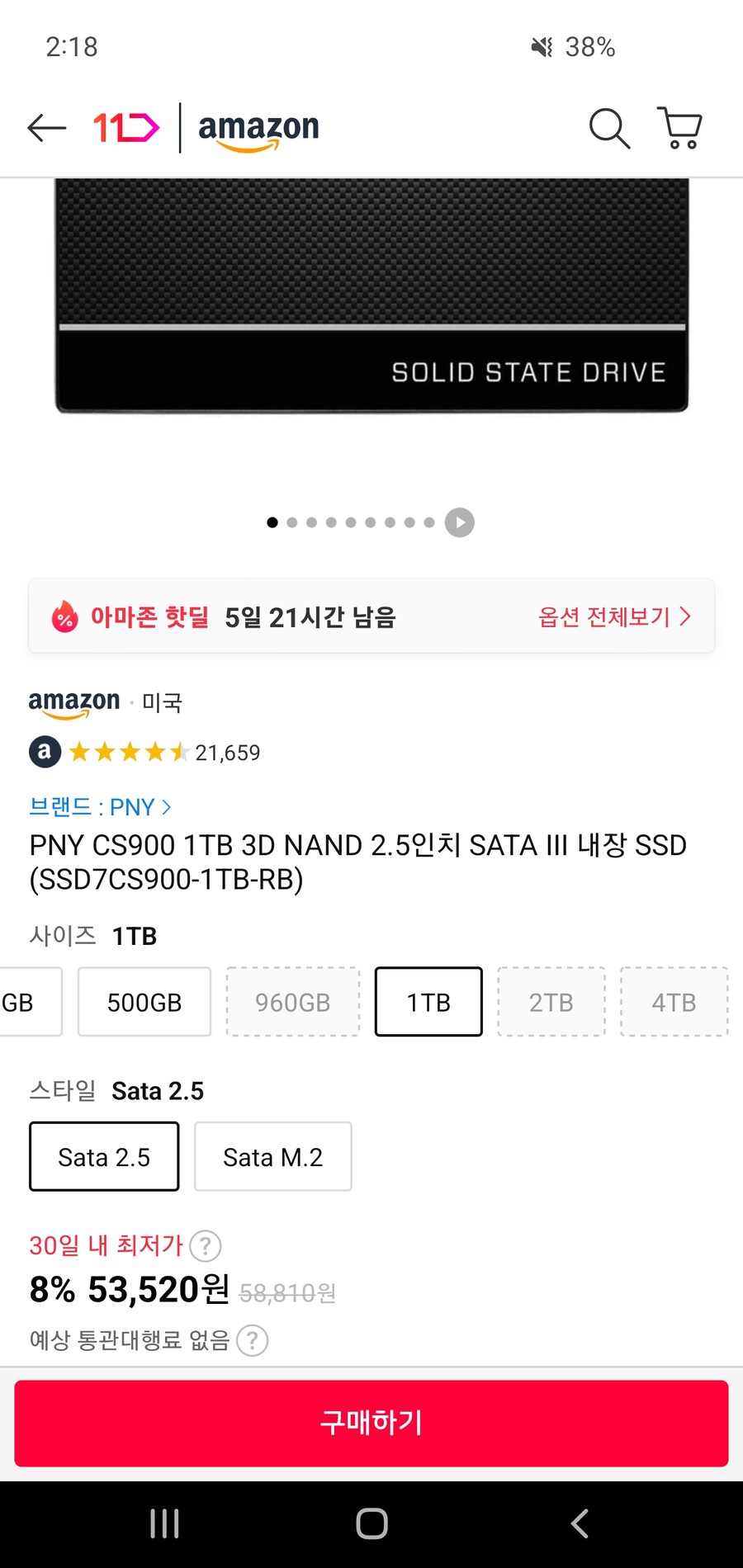
Task: Open reviews via 21,659 rating count
Action: pos(228,752)
